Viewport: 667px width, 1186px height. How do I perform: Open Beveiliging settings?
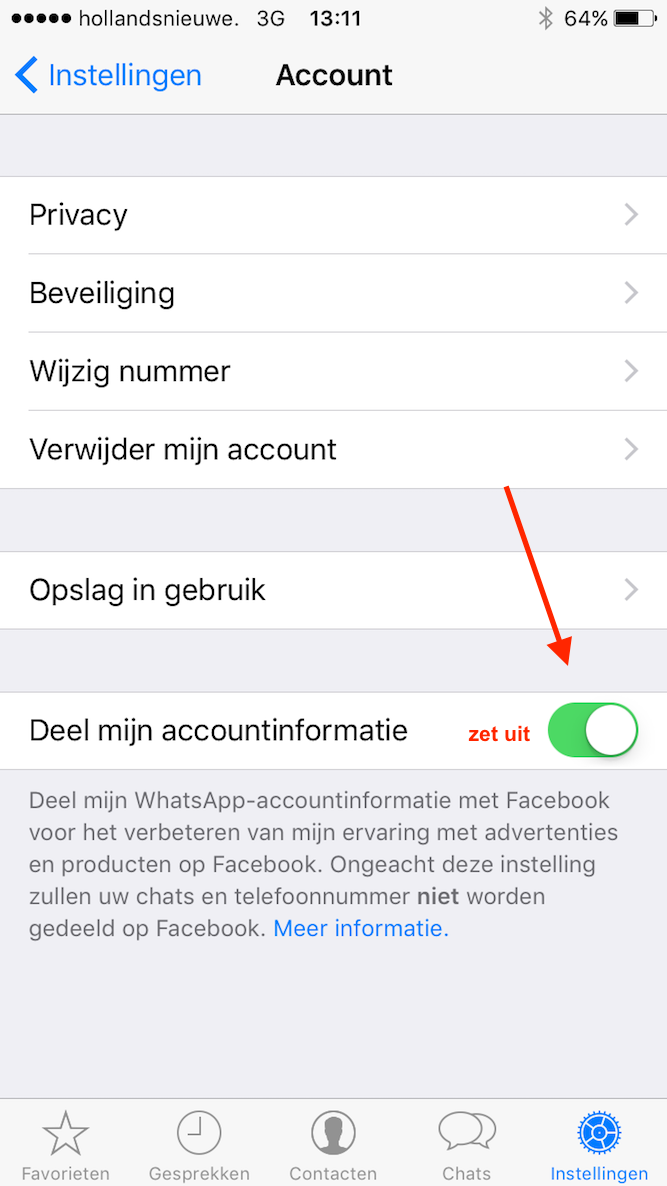pyautogui.click(x=333, y=293)
